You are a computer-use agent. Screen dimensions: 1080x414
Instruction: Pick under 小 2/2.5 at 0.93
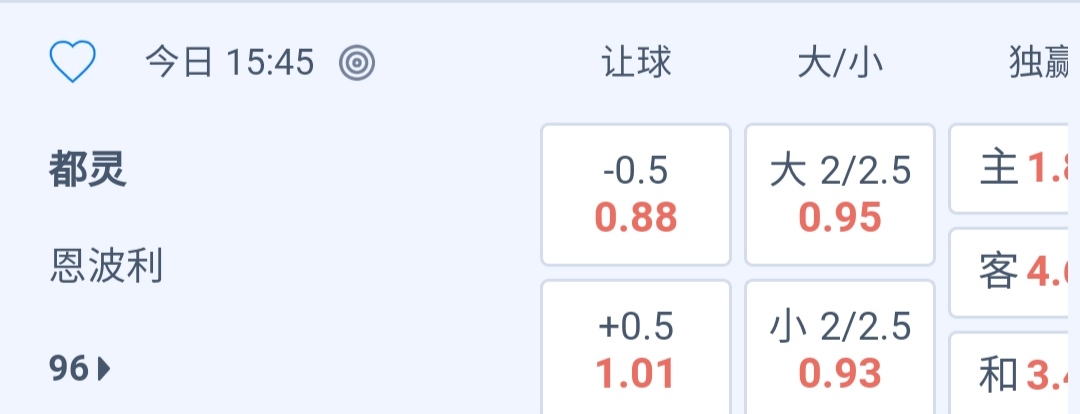pos(840,350)
